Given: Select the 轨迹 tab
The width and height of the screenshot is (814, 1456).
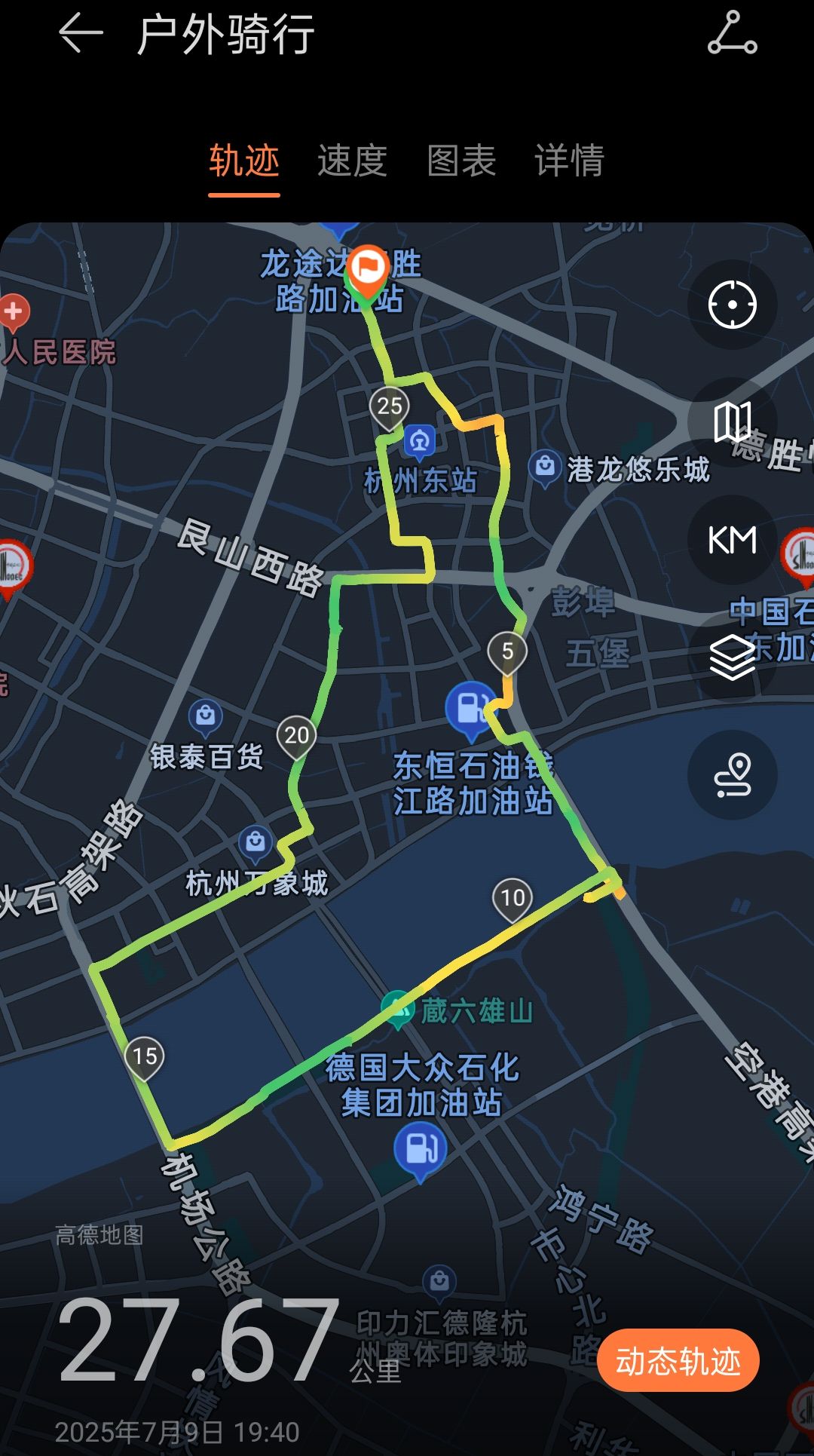Looking at the screenshot, I should [x=244, y=161].
